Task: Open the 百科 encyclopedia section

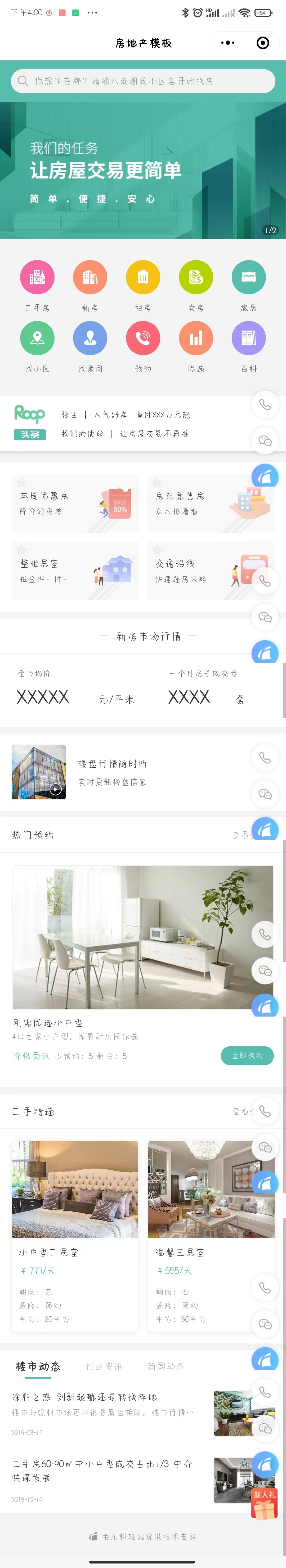Action: [x=249, y=338]
